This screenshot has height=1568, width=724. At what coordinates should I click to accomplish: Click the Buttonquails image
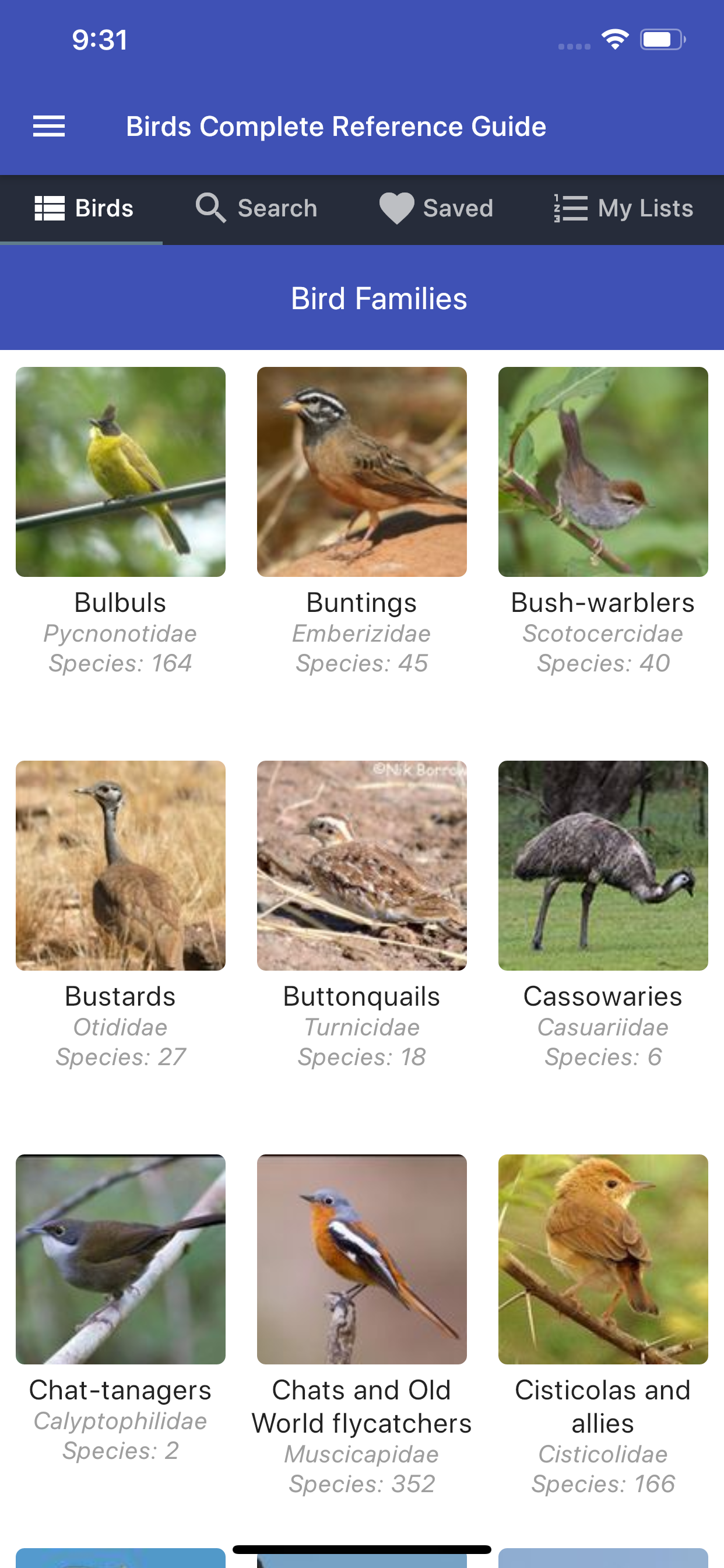[361, 865]
